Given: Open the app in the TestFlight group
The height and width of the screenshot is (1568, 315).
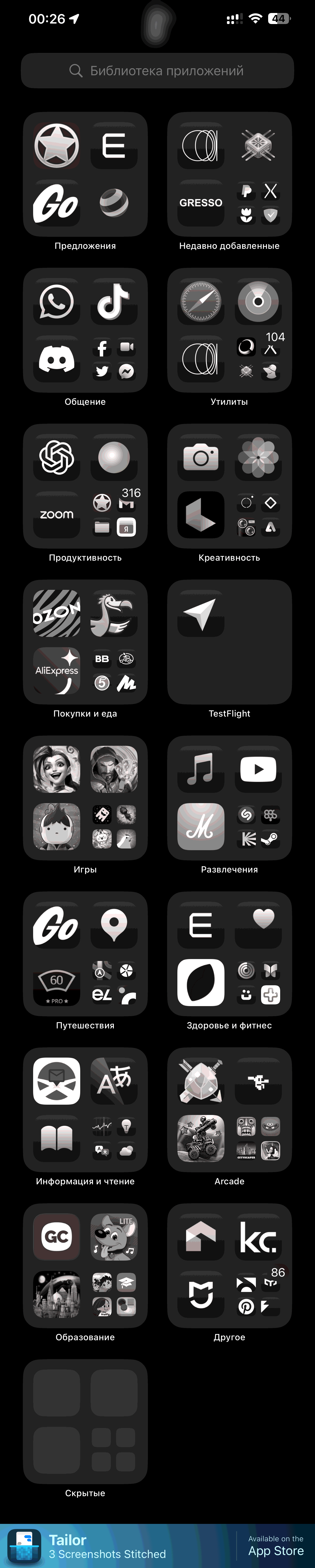Looking at the screenshot, I should tap(200, 613).
